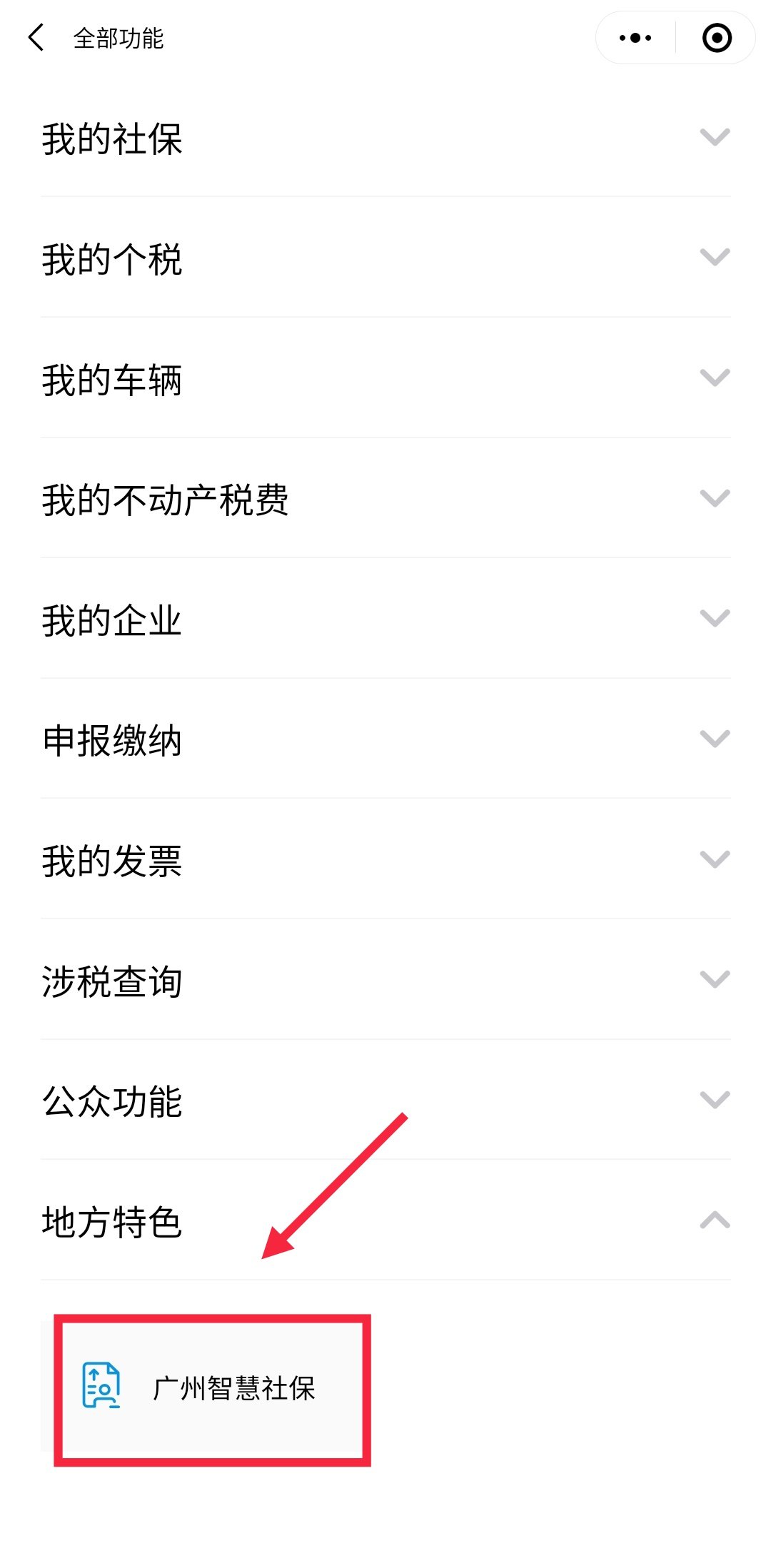Expand the 涉税查询 section
This screenshot has width=771, height=1568.
(714, 979)
